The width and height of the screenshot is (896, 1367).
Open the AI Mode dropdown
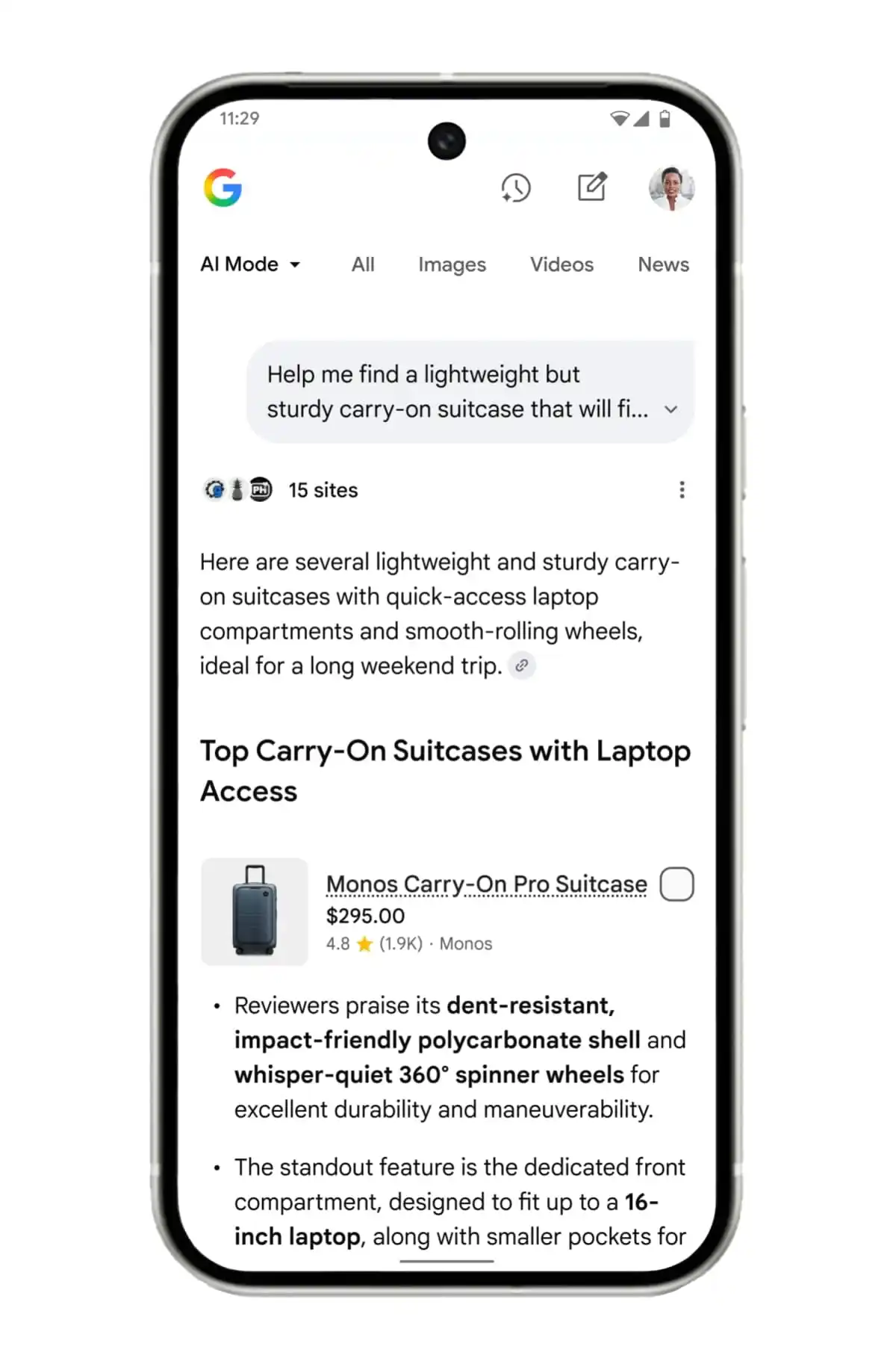(251, 264)
